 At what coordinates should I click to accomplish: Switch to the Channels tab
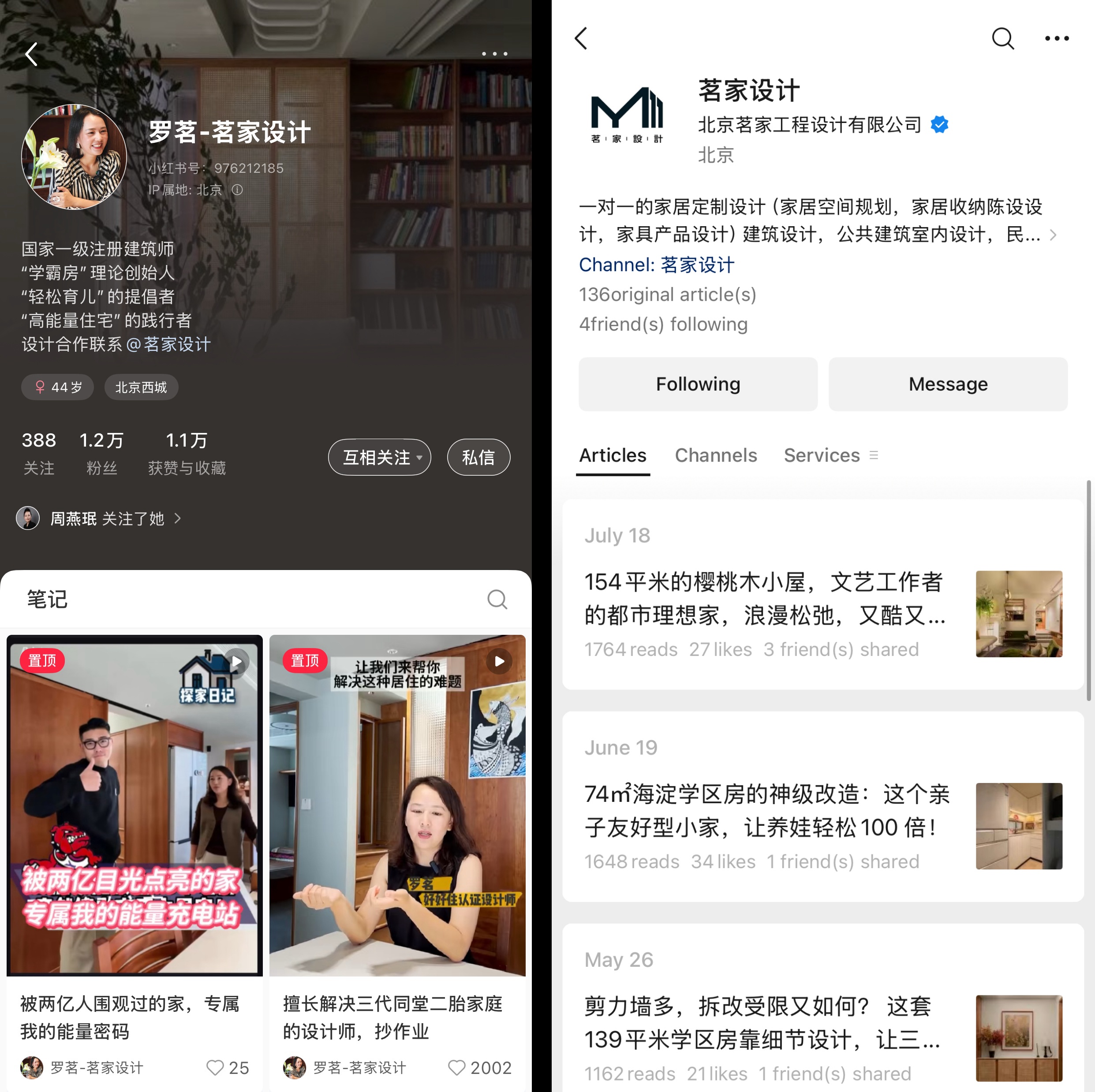(x=715, y=455)
